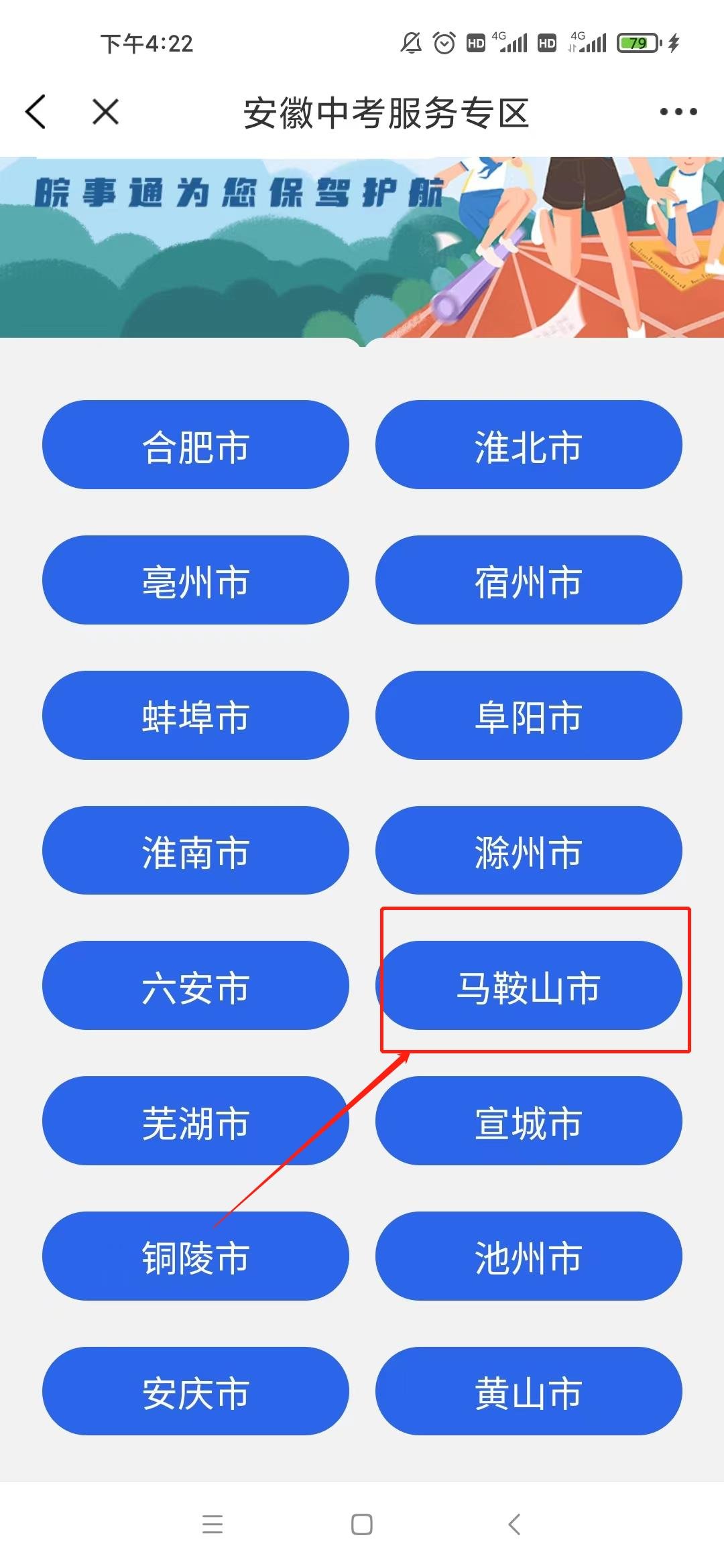Open 黄山市
This screenshot has width=724, height=1568.
(x=528, y=1391)
